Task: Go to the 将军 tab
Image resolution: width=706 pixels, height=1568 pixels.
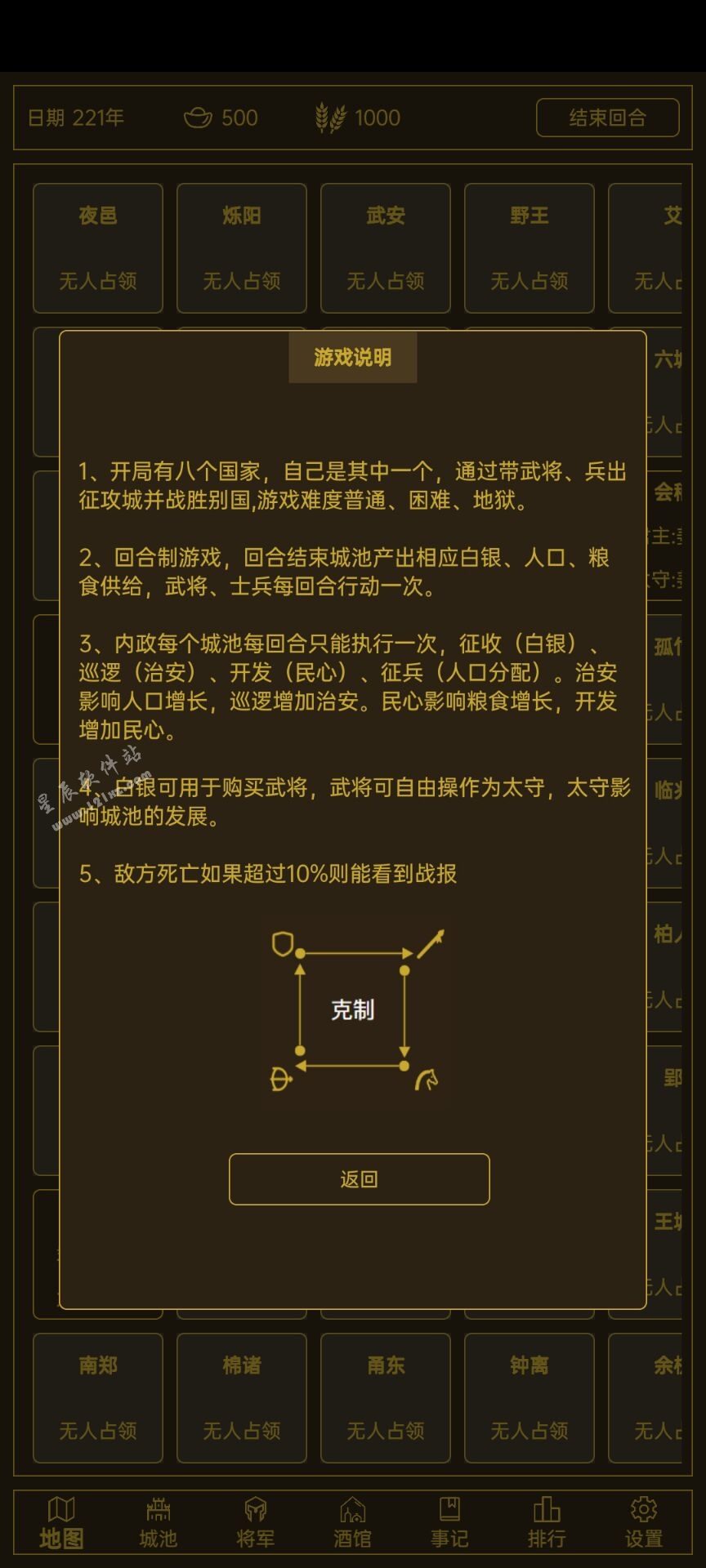Action: (x=255, y=1523)
